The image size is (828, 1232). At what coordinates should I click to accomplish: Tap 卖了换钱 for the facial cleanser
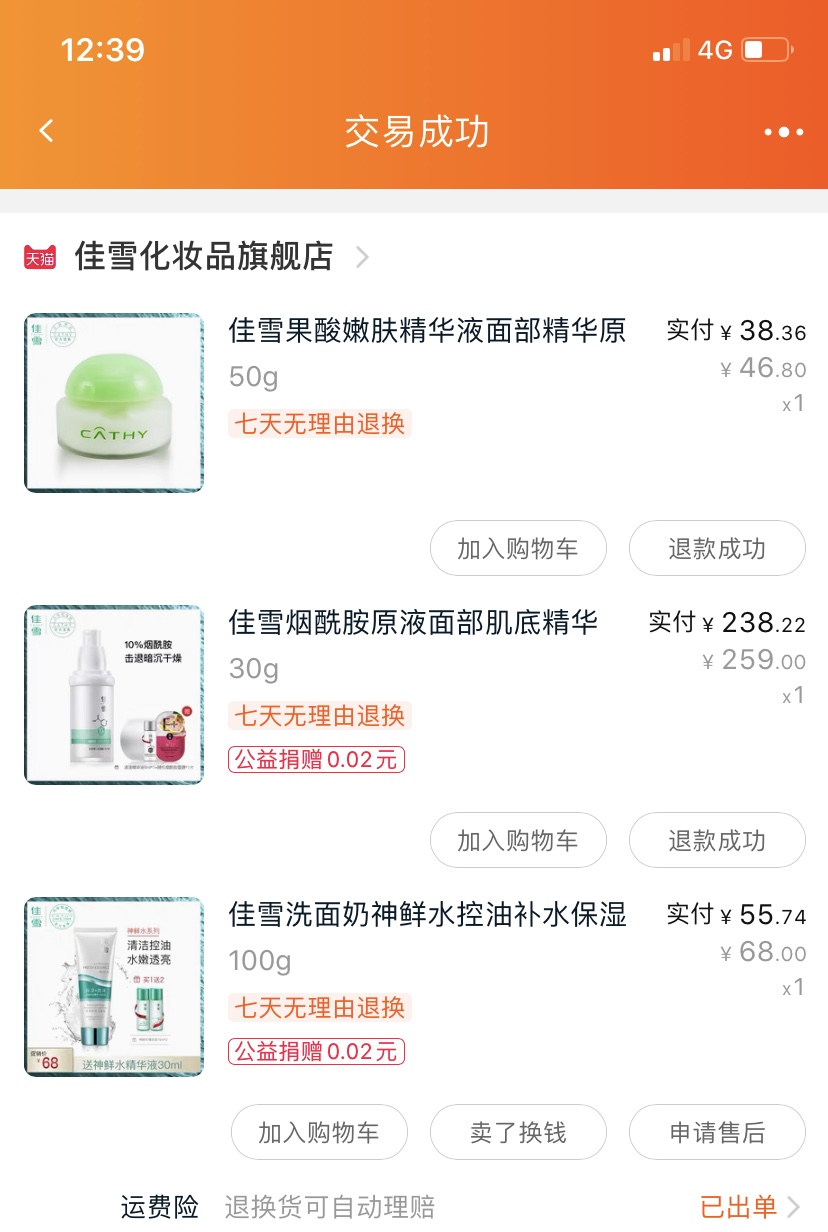(518, 1132)
